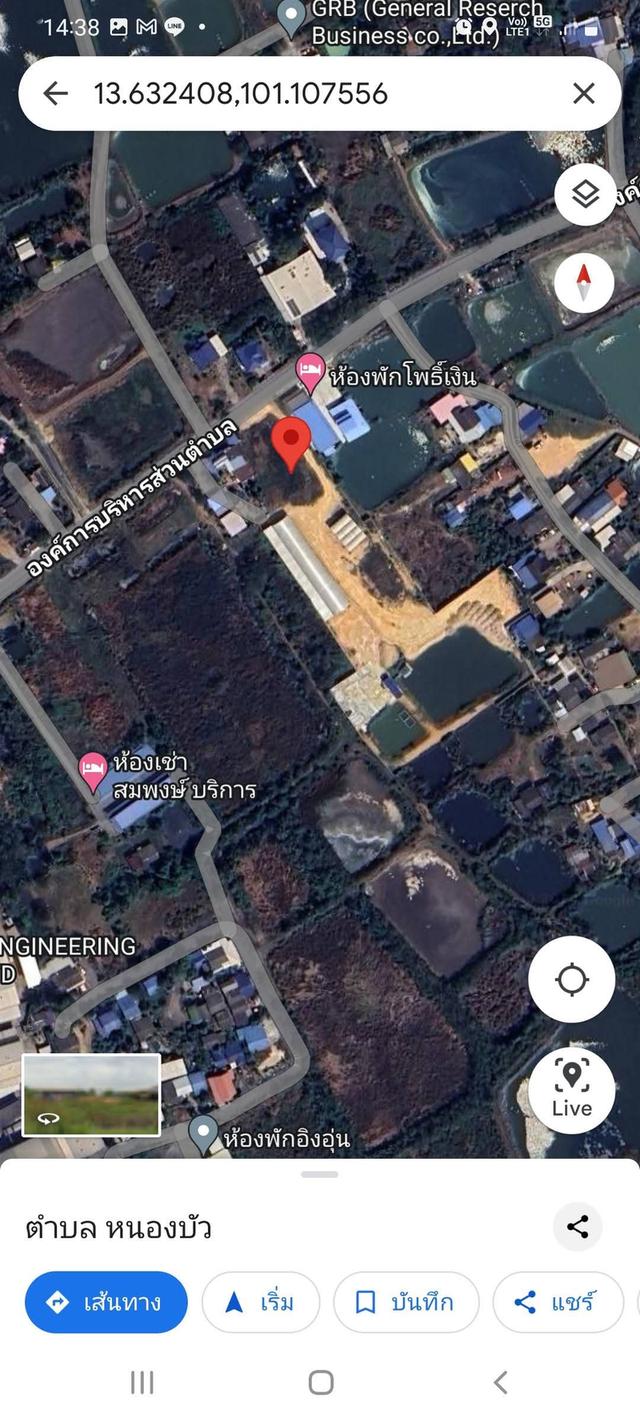Get directions with เส้นทาง button
640x1421 pixels.
[106, 1302]
